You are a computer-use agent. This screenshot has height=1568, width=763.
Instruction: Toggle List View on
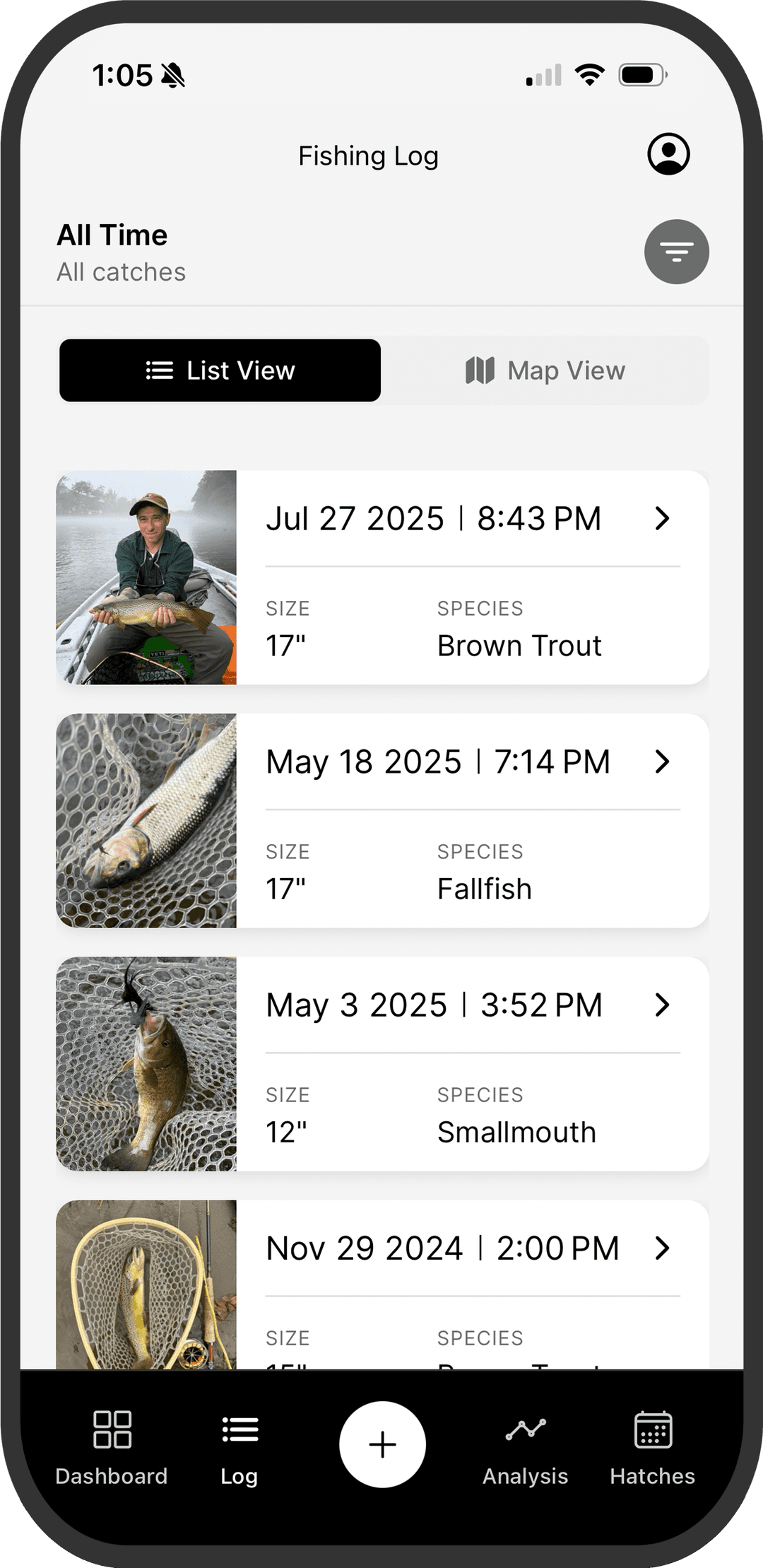click(220, 370)
